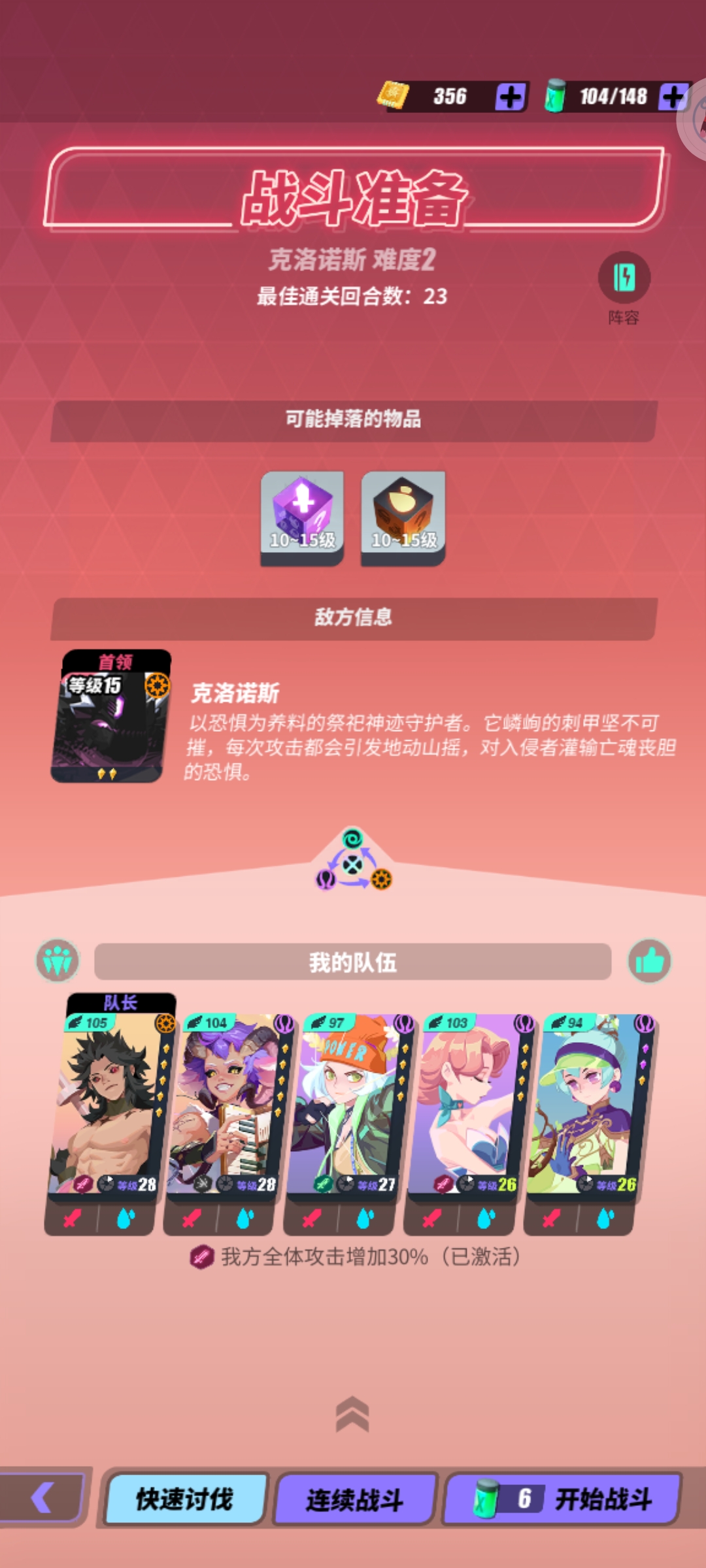Open boss 克洛诺斯 info card
The height and width of the screenshot is (1568, 706).
[110, 716]
